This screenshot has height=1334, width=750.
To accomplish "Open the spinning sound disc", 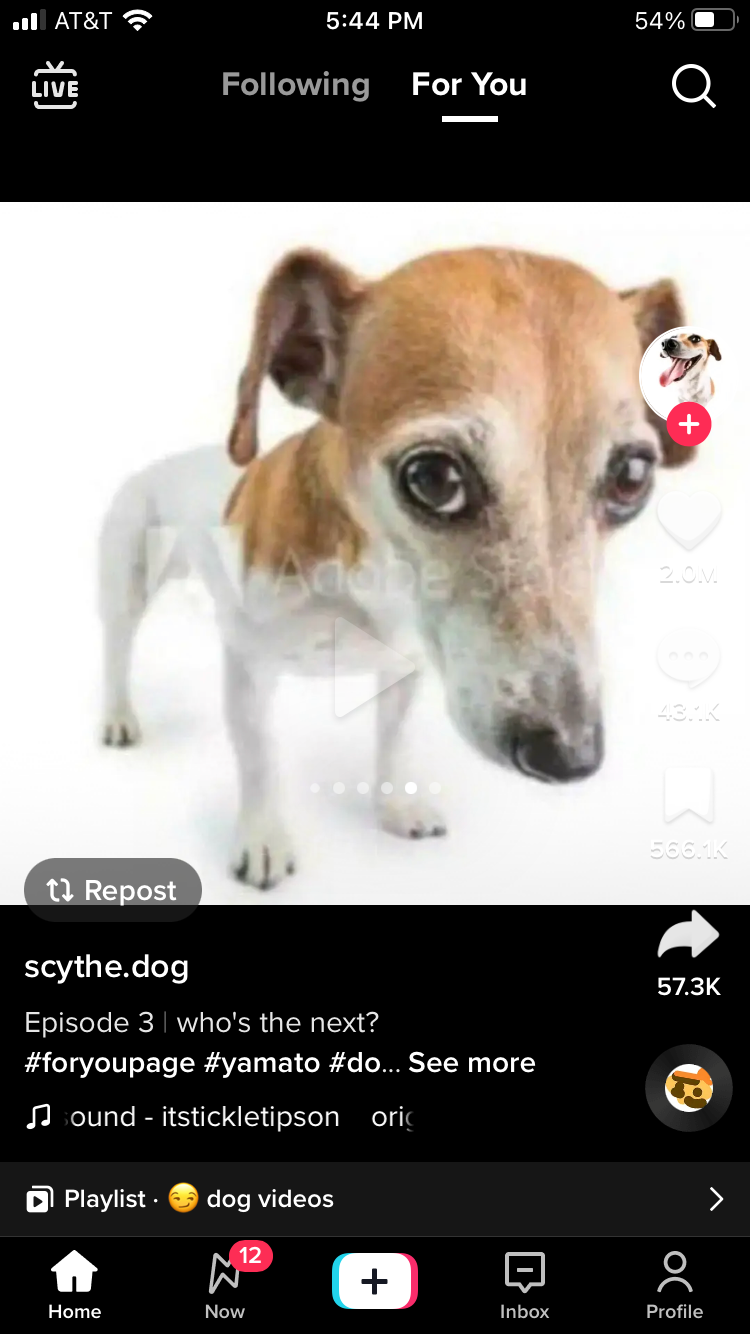I will [689, 1088].
